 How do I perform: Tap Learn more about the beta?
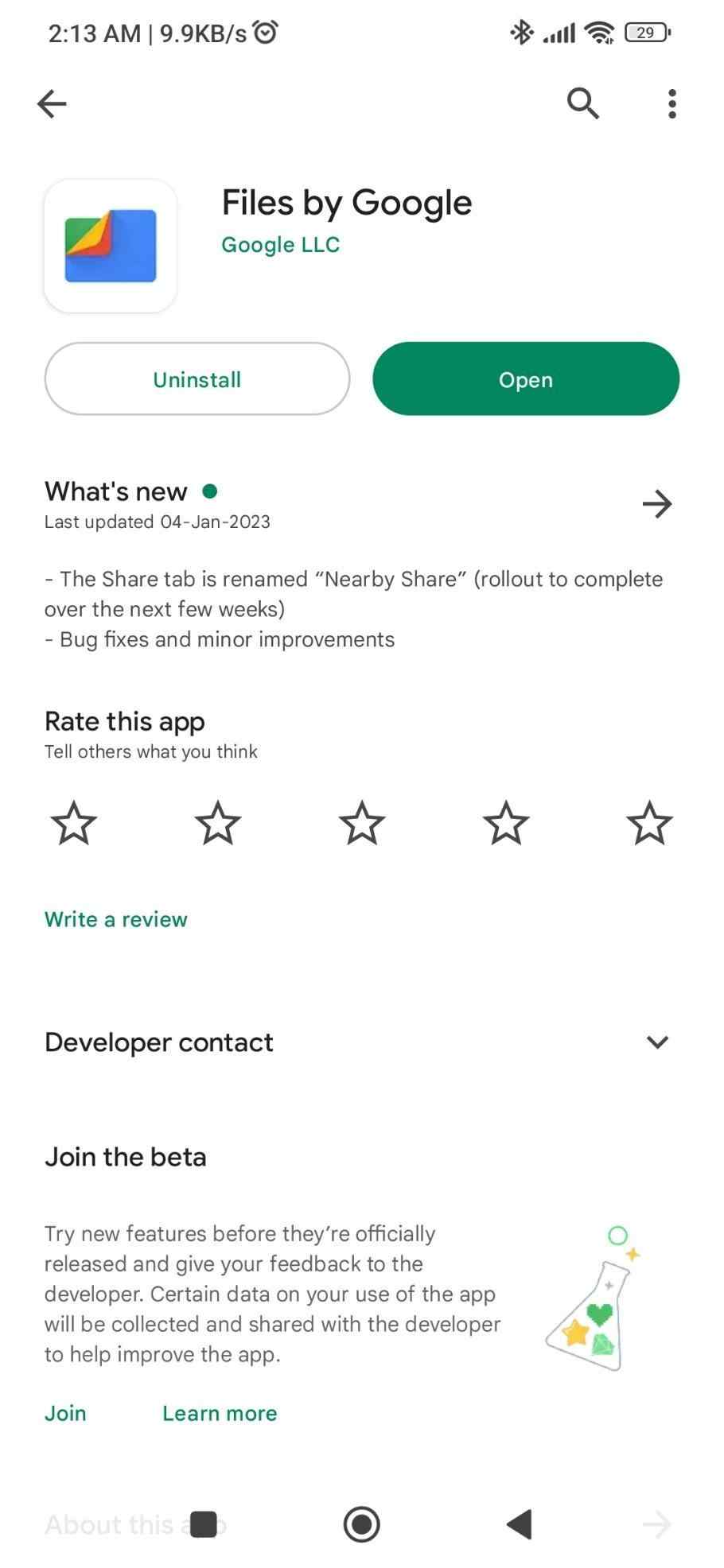pos(220,1413)
